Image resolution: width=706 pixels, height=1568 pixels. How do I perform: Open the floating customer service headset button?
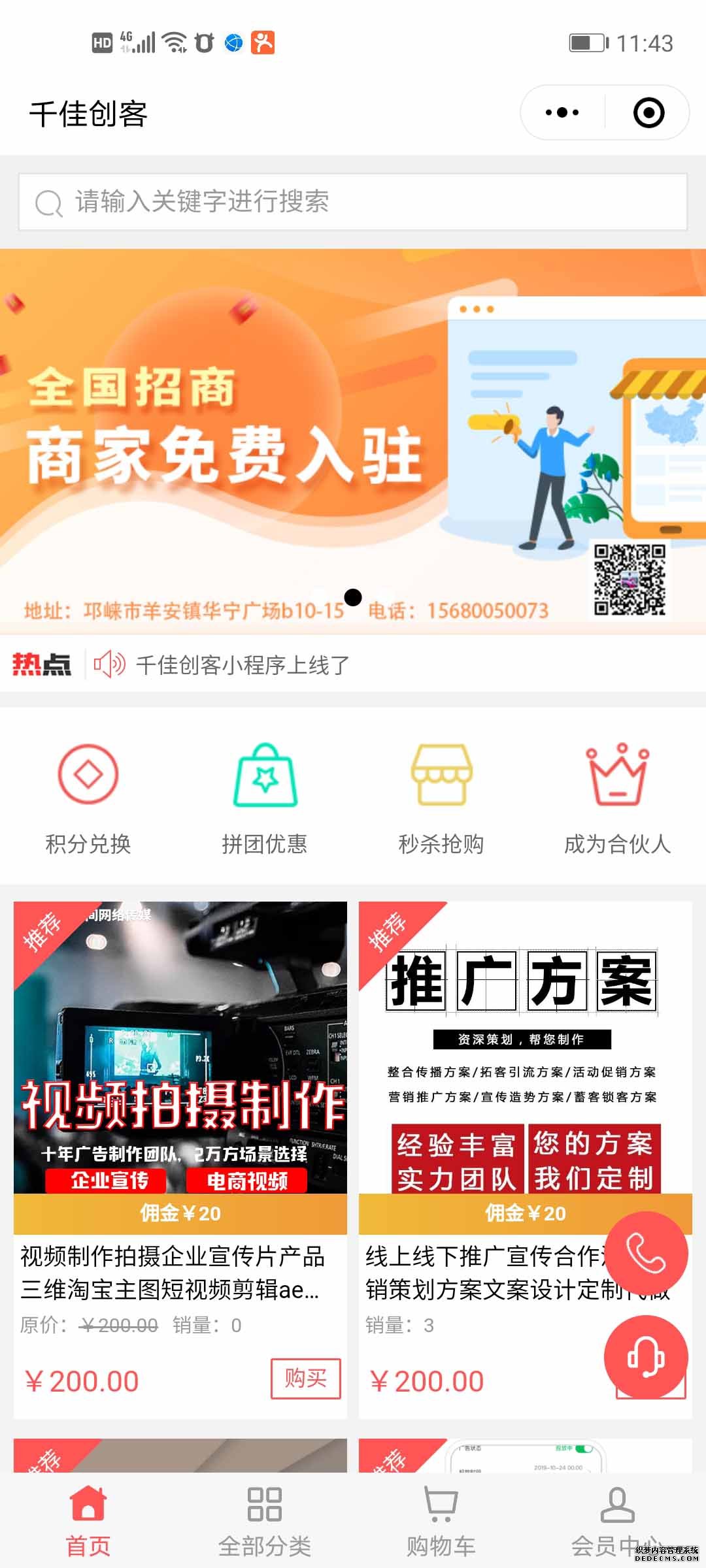coord(646,1358)
